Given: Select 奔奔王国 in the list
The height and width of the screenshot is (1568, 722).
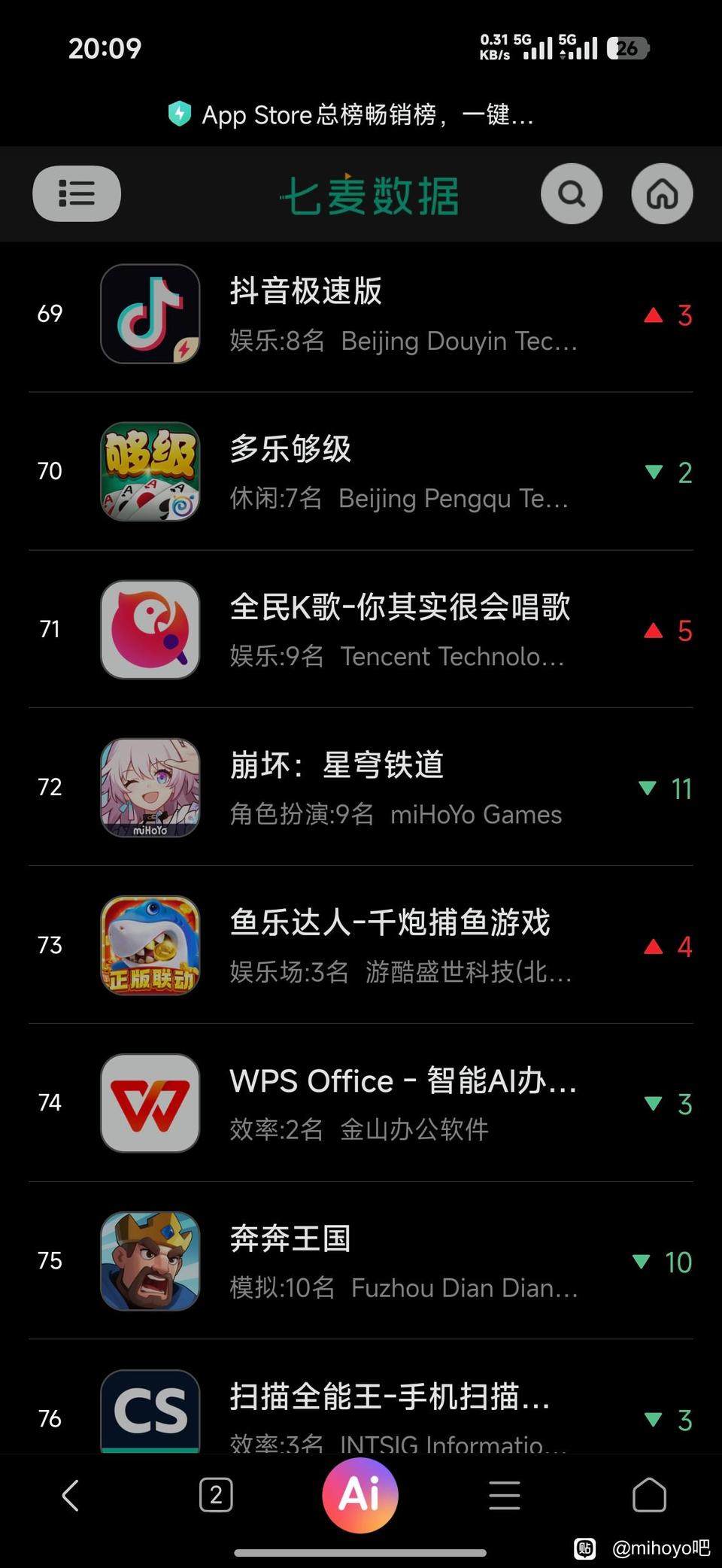Looking at the screenshot, I should point(361,1261).
